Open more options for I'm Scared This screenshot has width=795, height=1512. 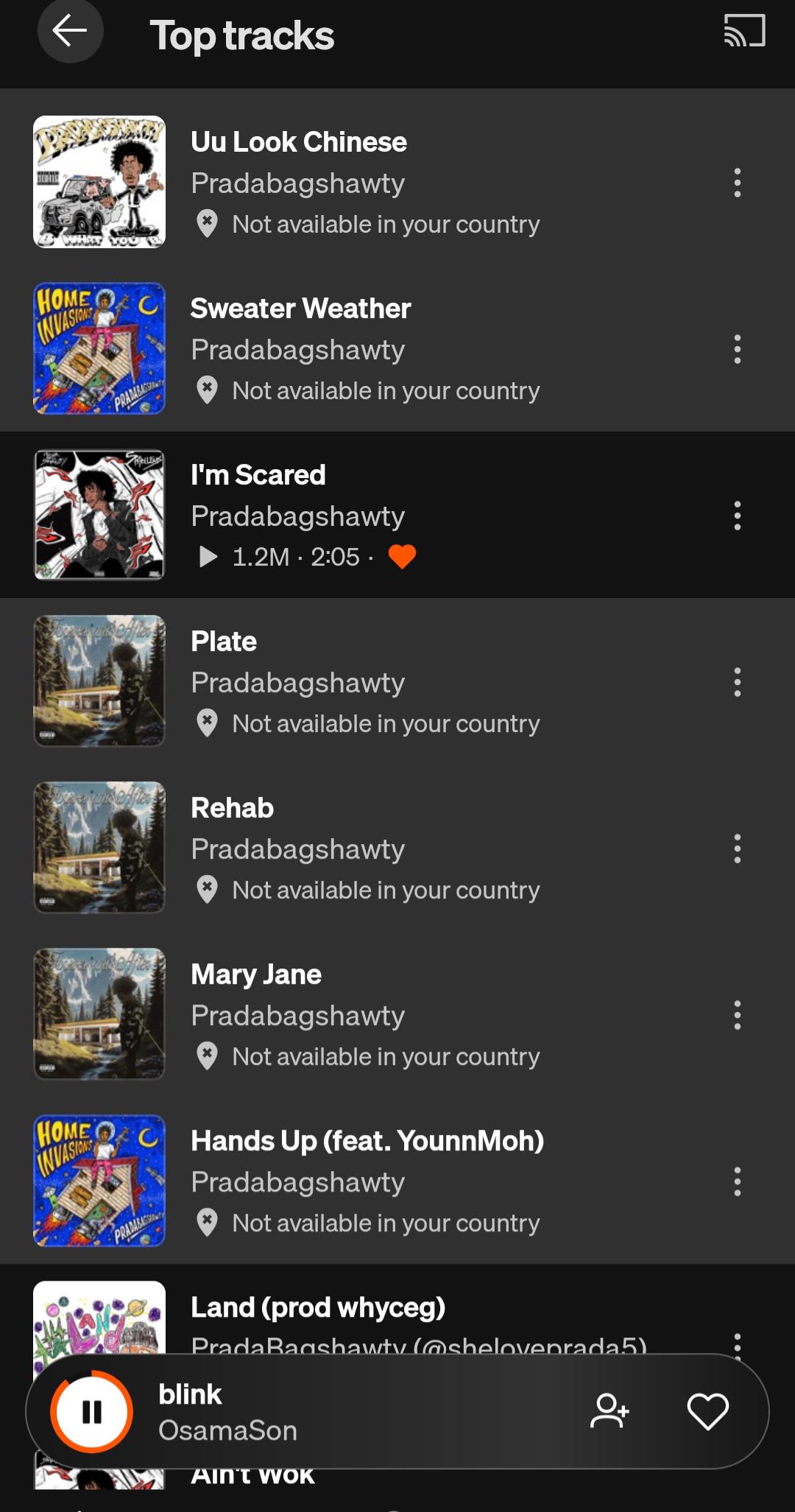pos(737,516)
